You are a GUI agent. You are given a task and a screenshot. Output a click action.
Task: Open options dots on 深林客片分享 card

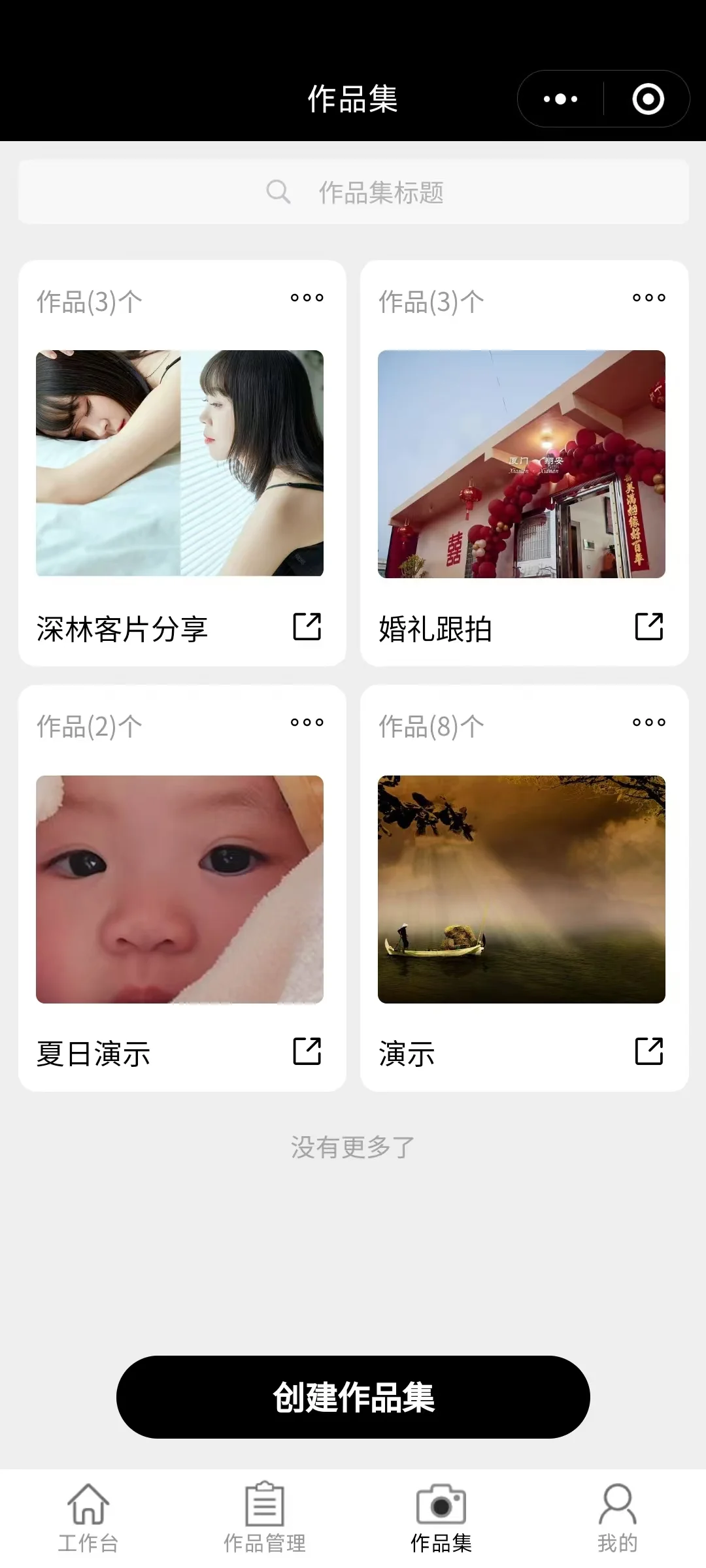(307, 298)
